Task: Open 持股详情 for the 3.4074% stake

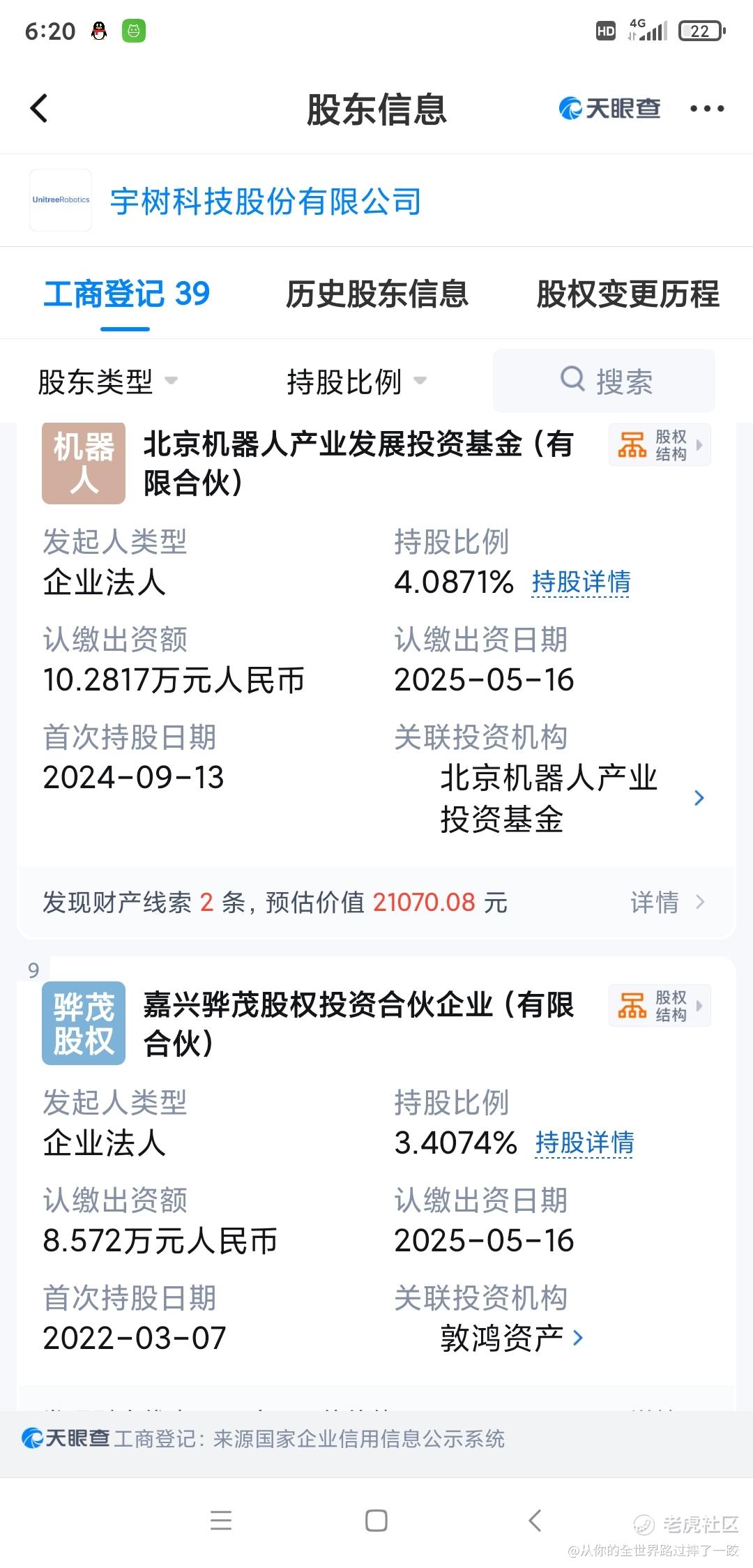Action: (x=584, y=1143)
